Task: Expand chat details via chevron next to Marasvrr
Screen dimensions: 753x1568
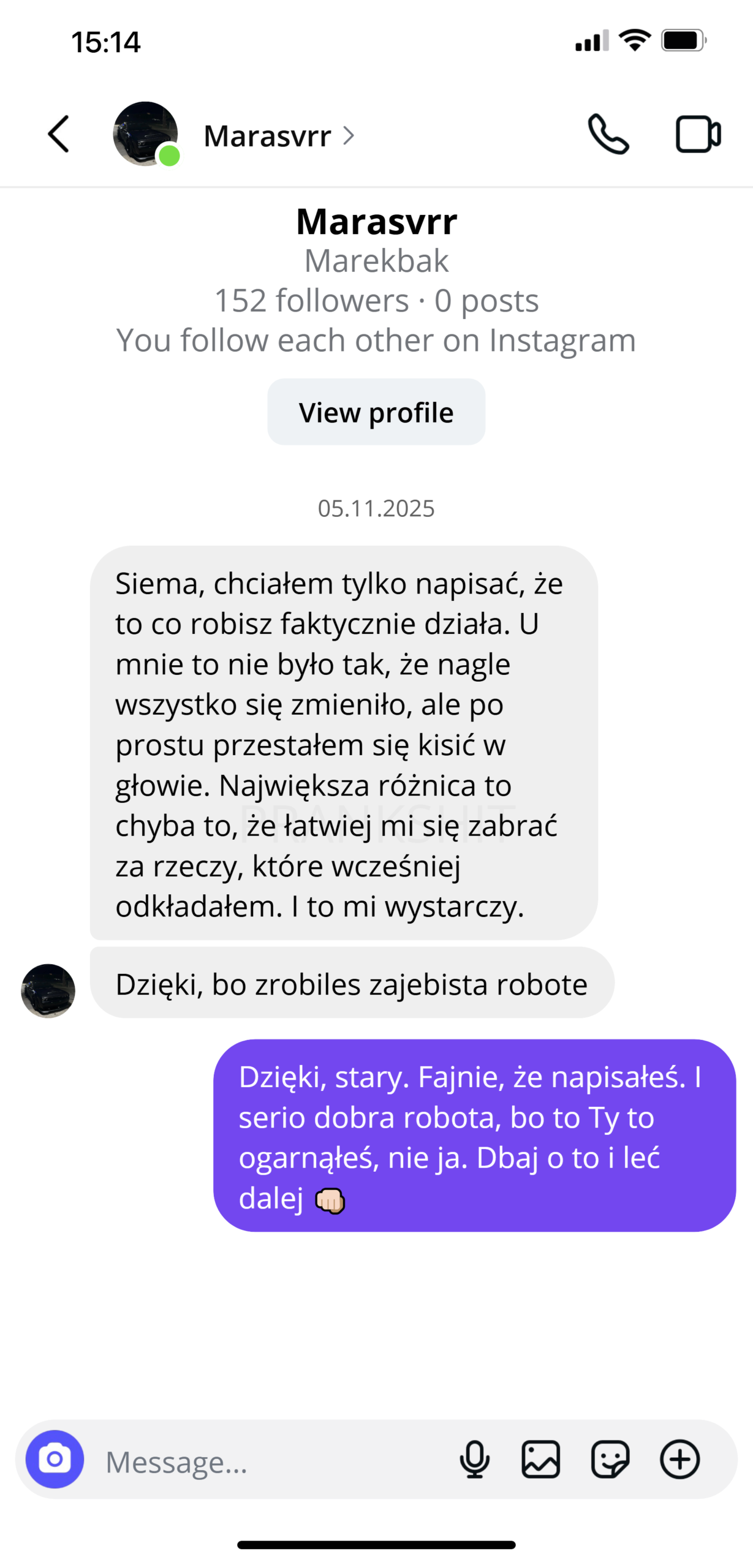Action: tap(349, 136)
